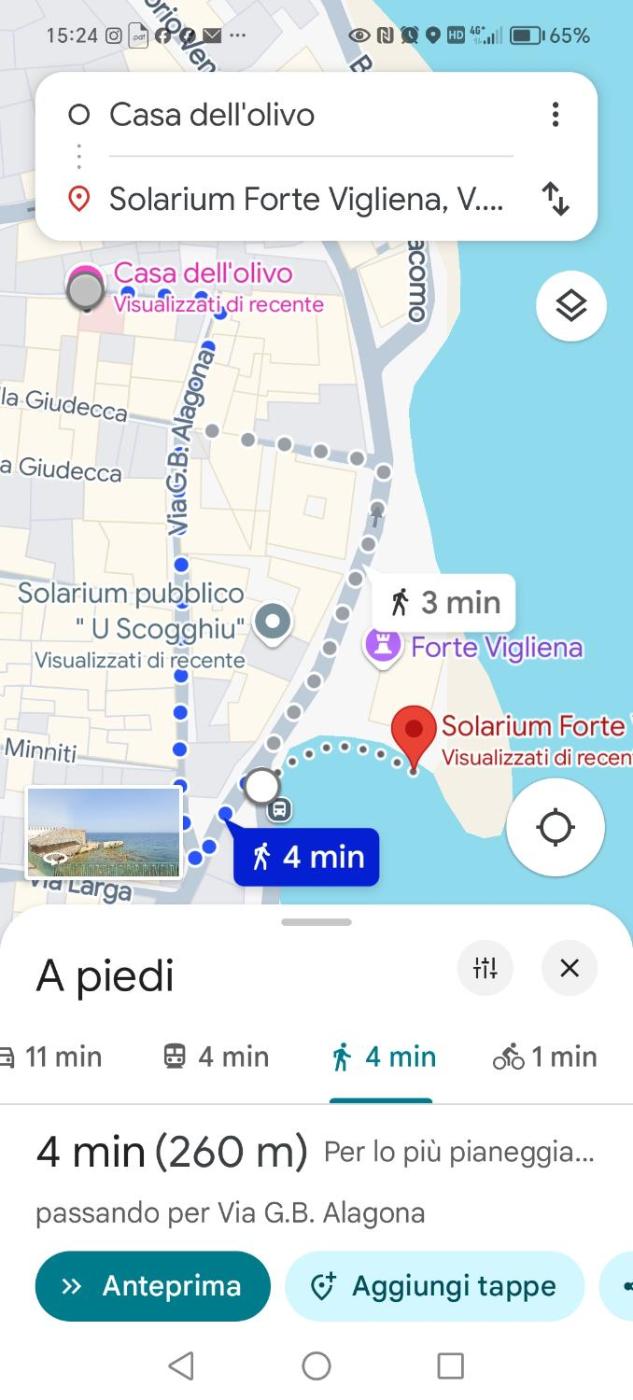Open Solarium pubblico U Scogghiu place marker
This screenshot has height=1400, width=633.
(273, 622)
